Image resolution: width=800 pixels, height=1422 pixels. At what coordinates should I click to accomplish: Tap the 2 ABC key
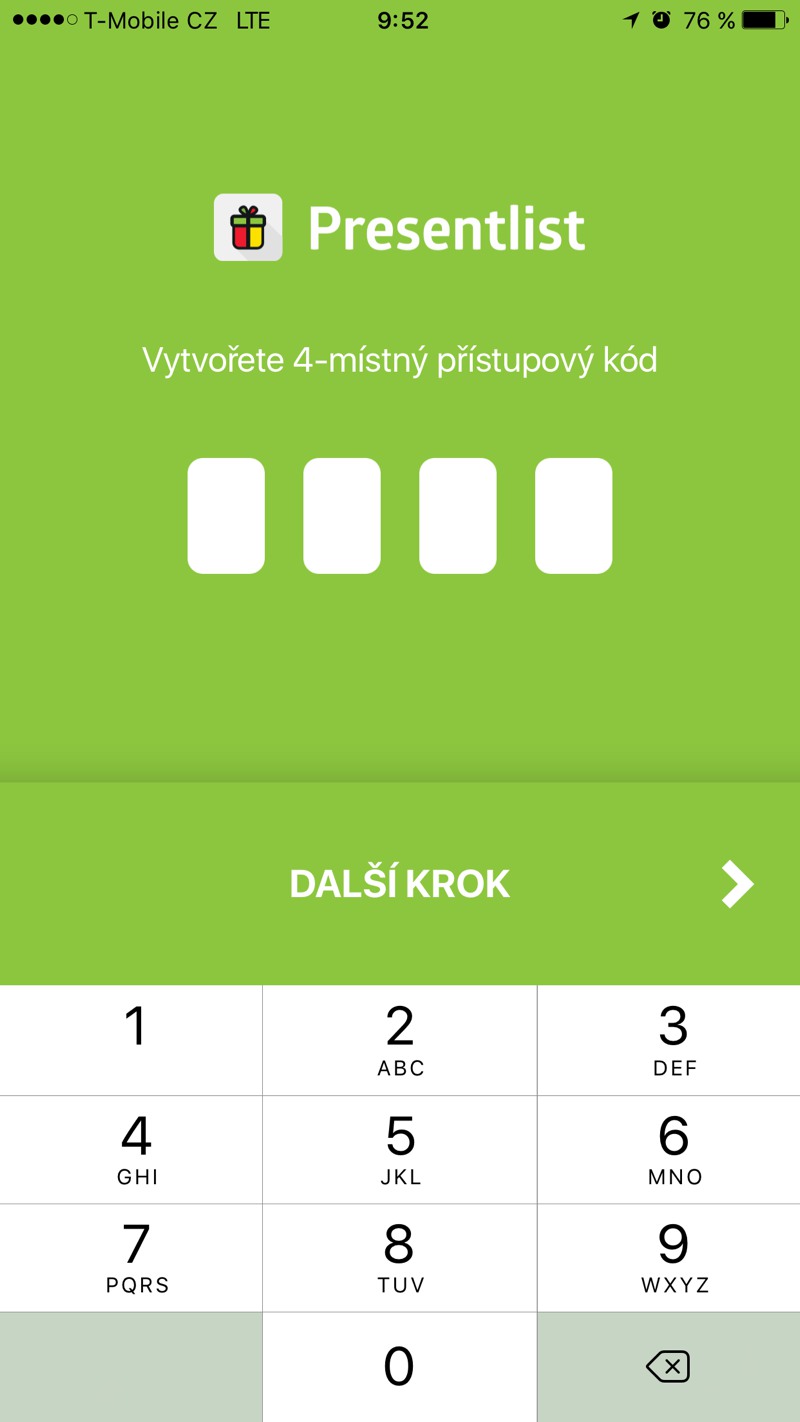[x=400, y=1040]
